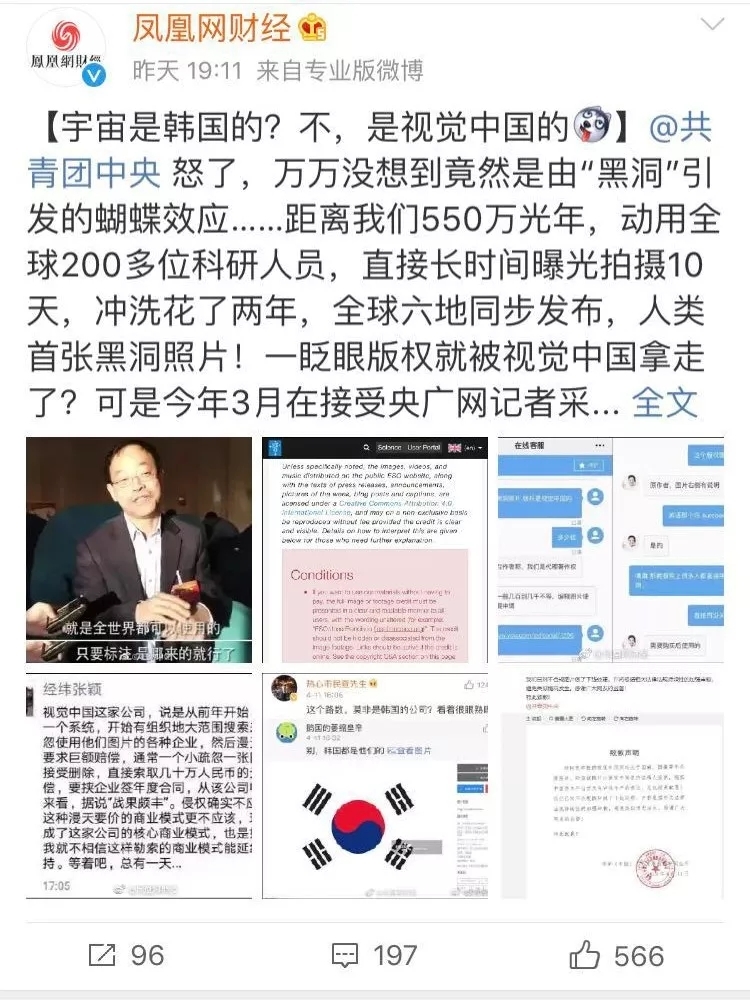
Task: Repost this post with 96 shares
Action: [x=126, y=955]
